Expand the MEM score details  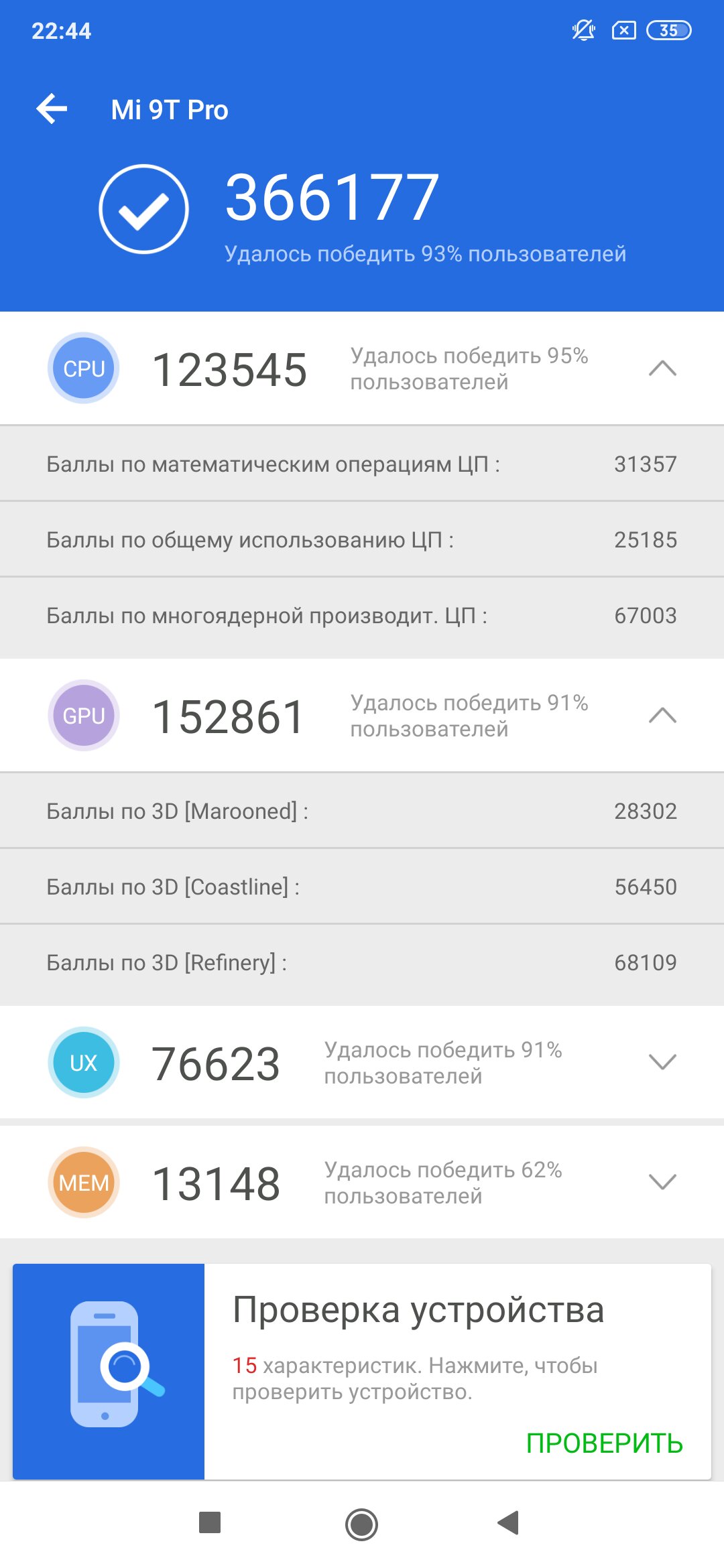coord(662,1182)
